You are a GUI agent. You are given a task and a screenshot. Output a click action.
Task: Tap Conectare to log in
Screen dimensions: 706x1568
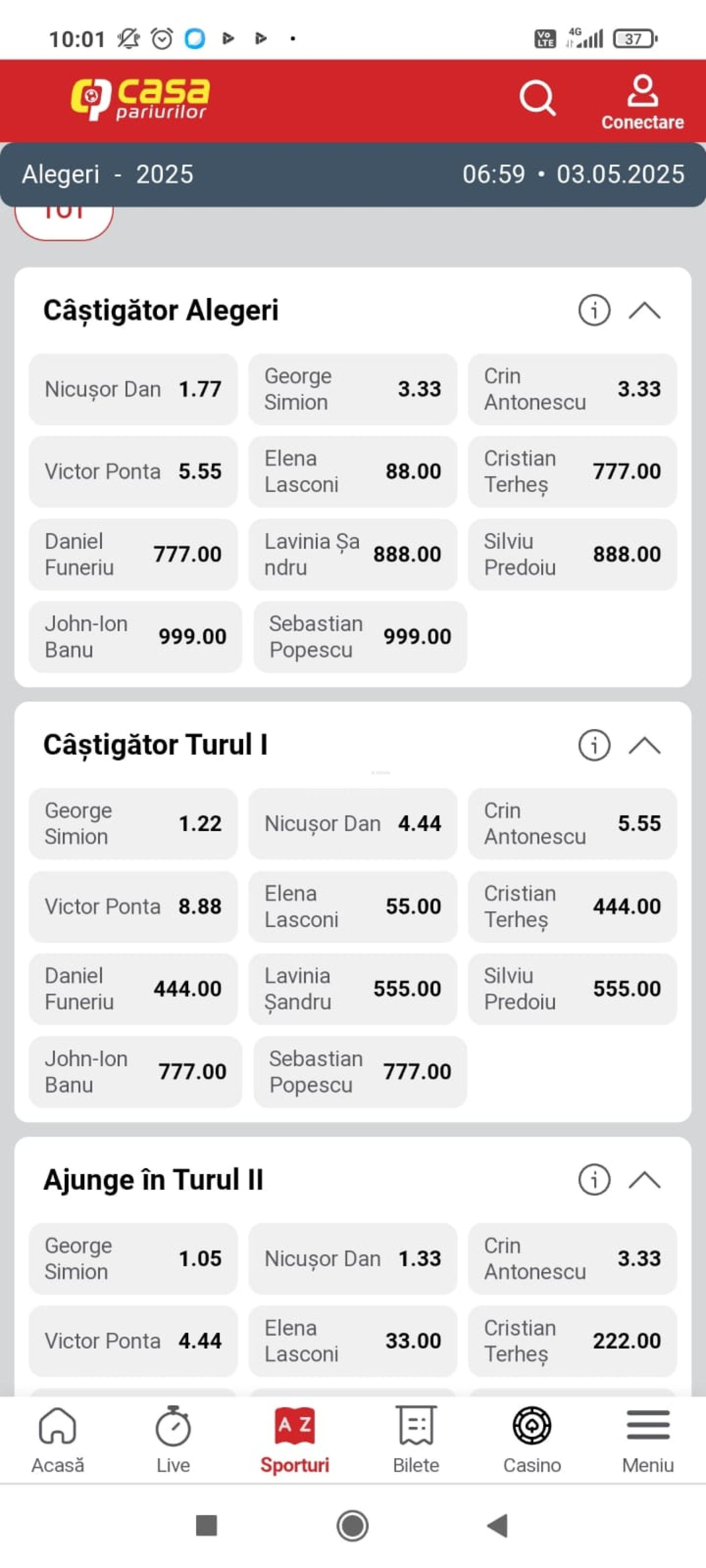642,102
